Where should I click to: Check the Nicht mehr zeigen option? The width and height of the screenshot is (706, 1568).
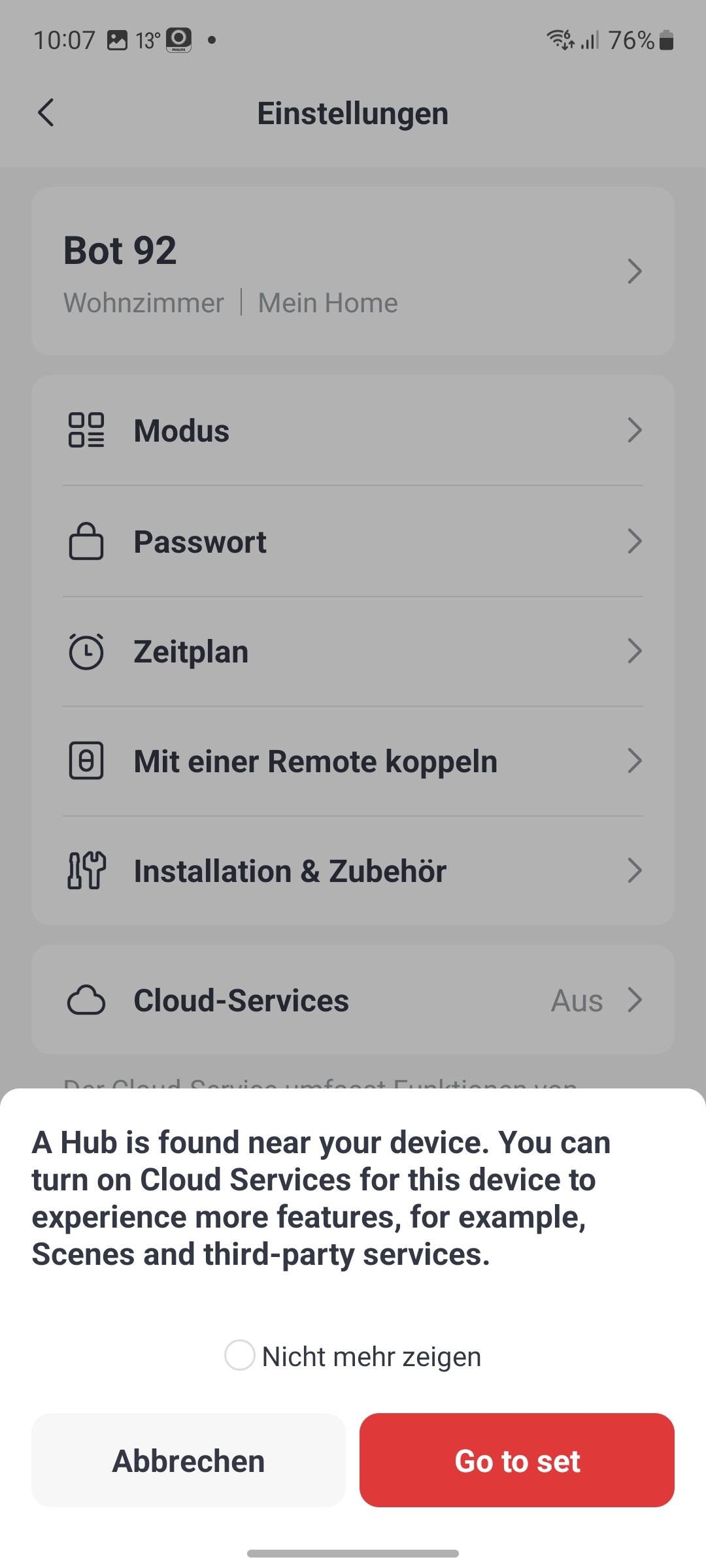[240, 1355]
